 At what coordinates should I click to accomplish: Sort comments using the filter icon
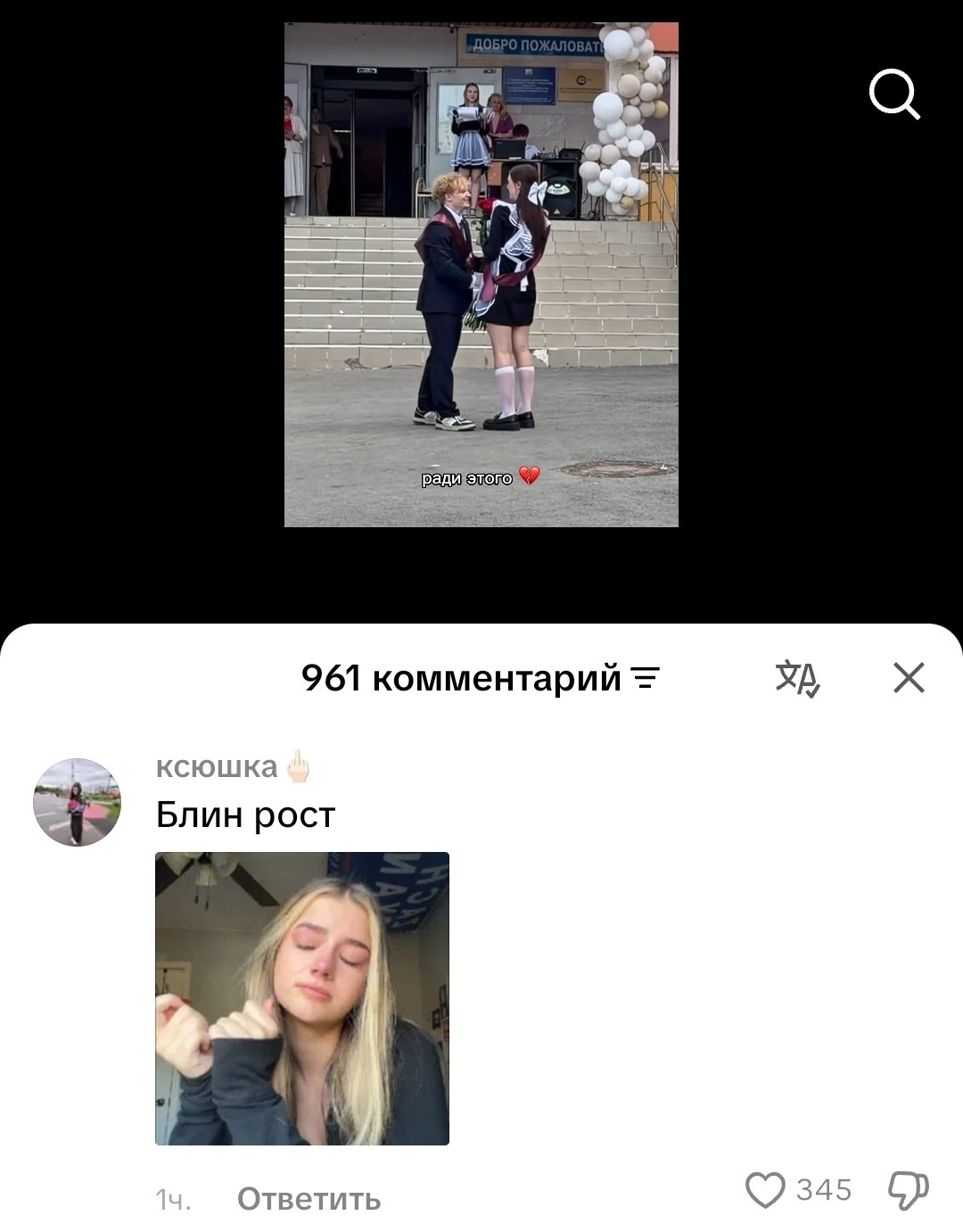[646, 679]
